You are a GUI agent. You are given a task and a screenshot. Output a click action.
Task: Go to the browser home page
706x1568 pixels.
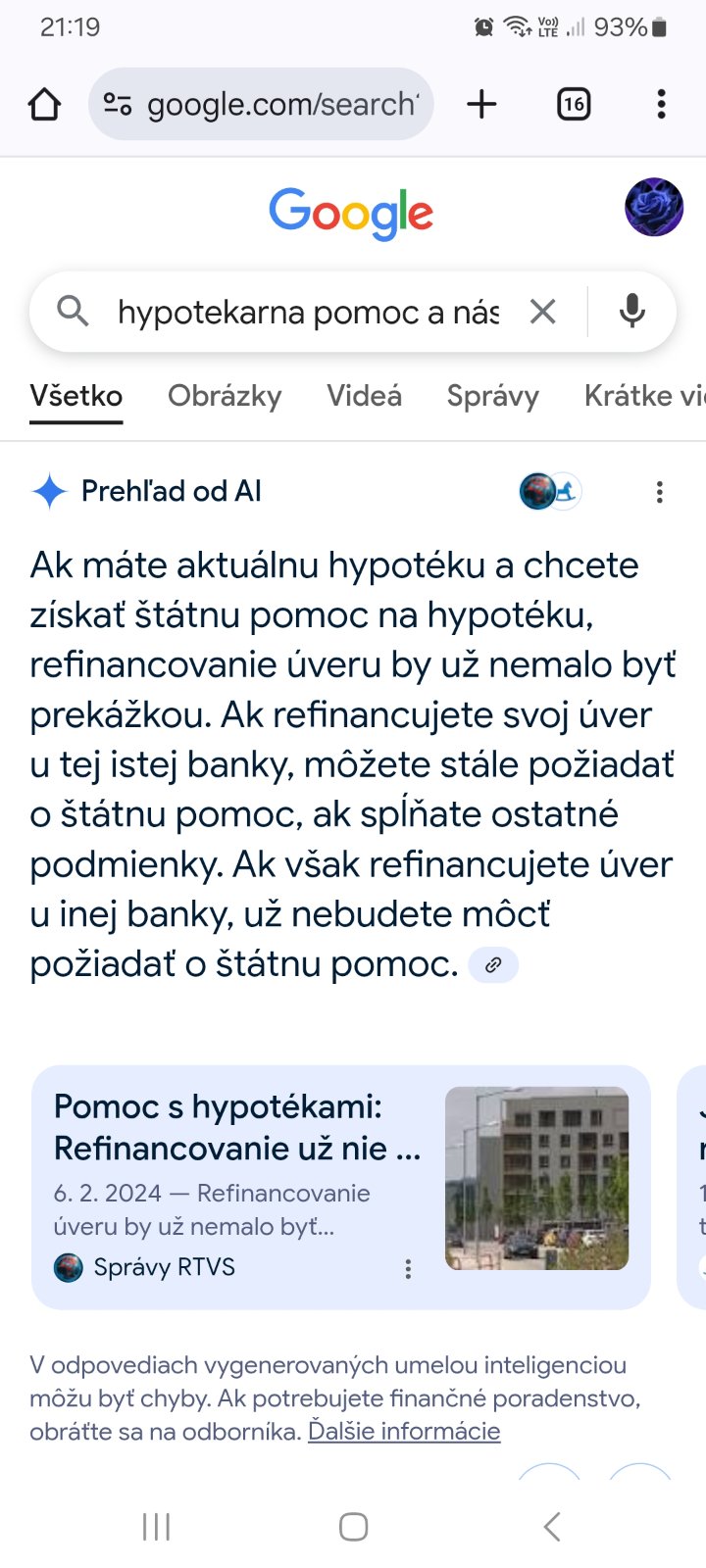44,104
